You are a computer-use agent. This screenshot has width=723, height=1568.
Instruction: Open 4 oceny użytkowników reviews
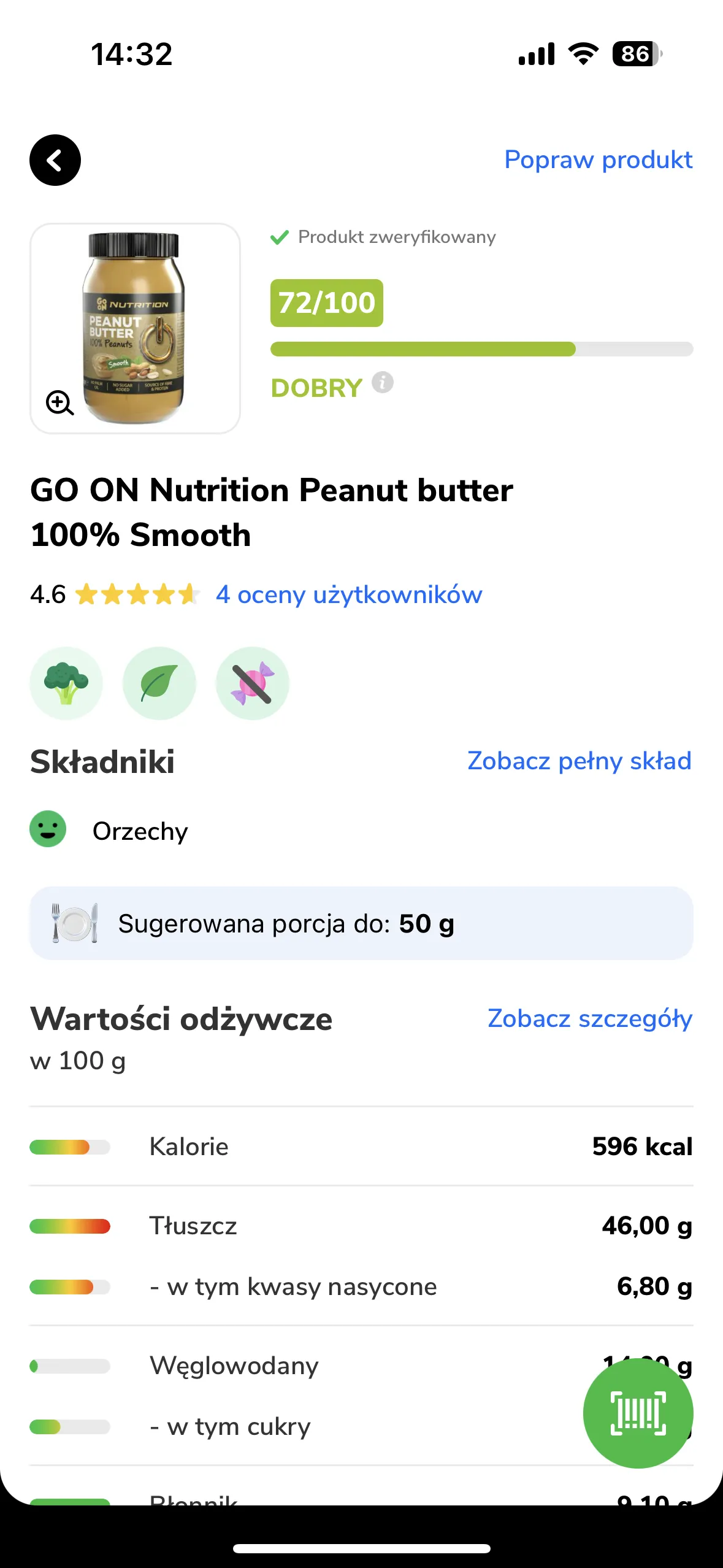347,594
